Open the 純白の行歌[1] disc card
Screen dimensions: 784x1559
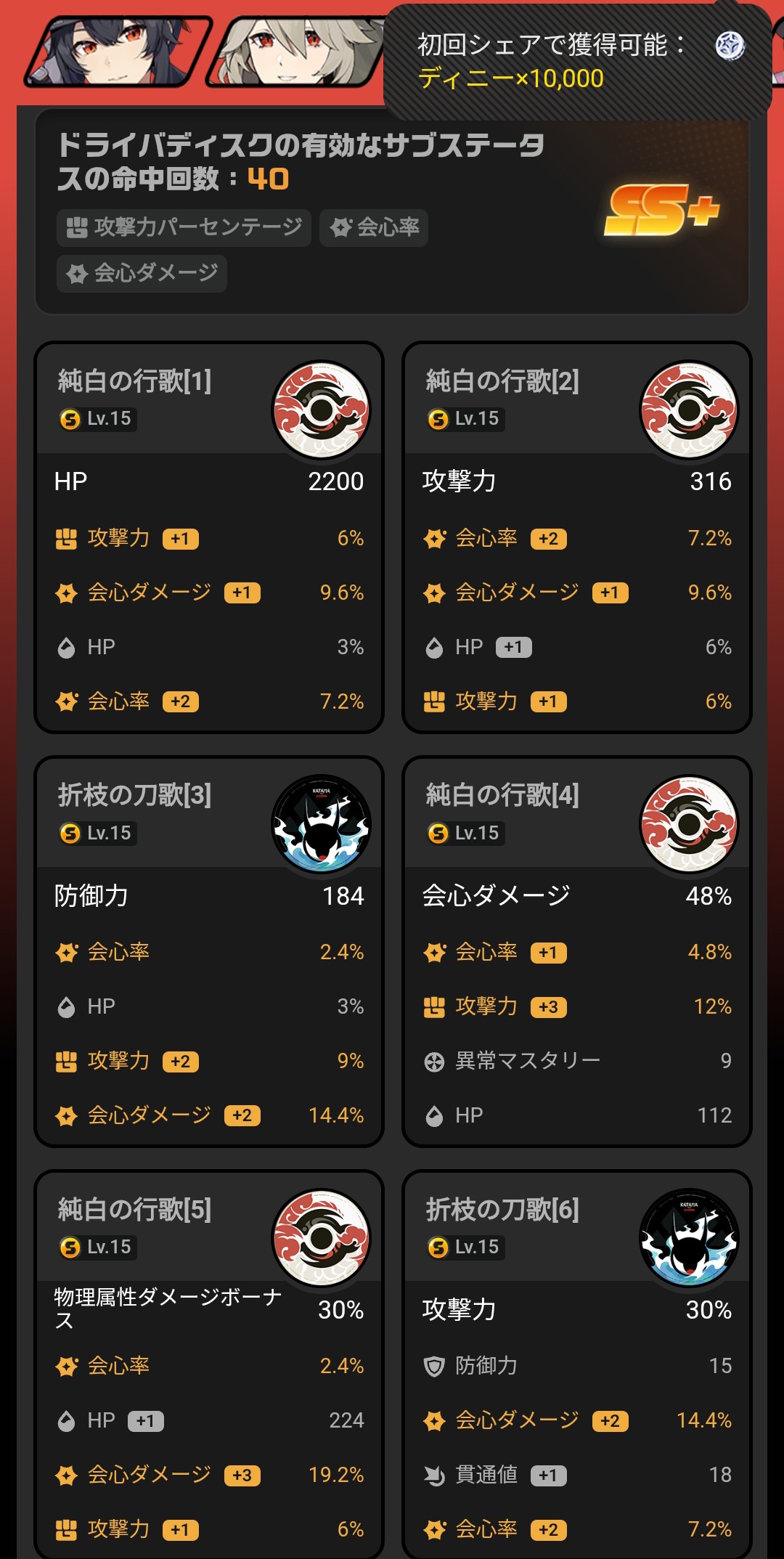(x=208, y=537)
